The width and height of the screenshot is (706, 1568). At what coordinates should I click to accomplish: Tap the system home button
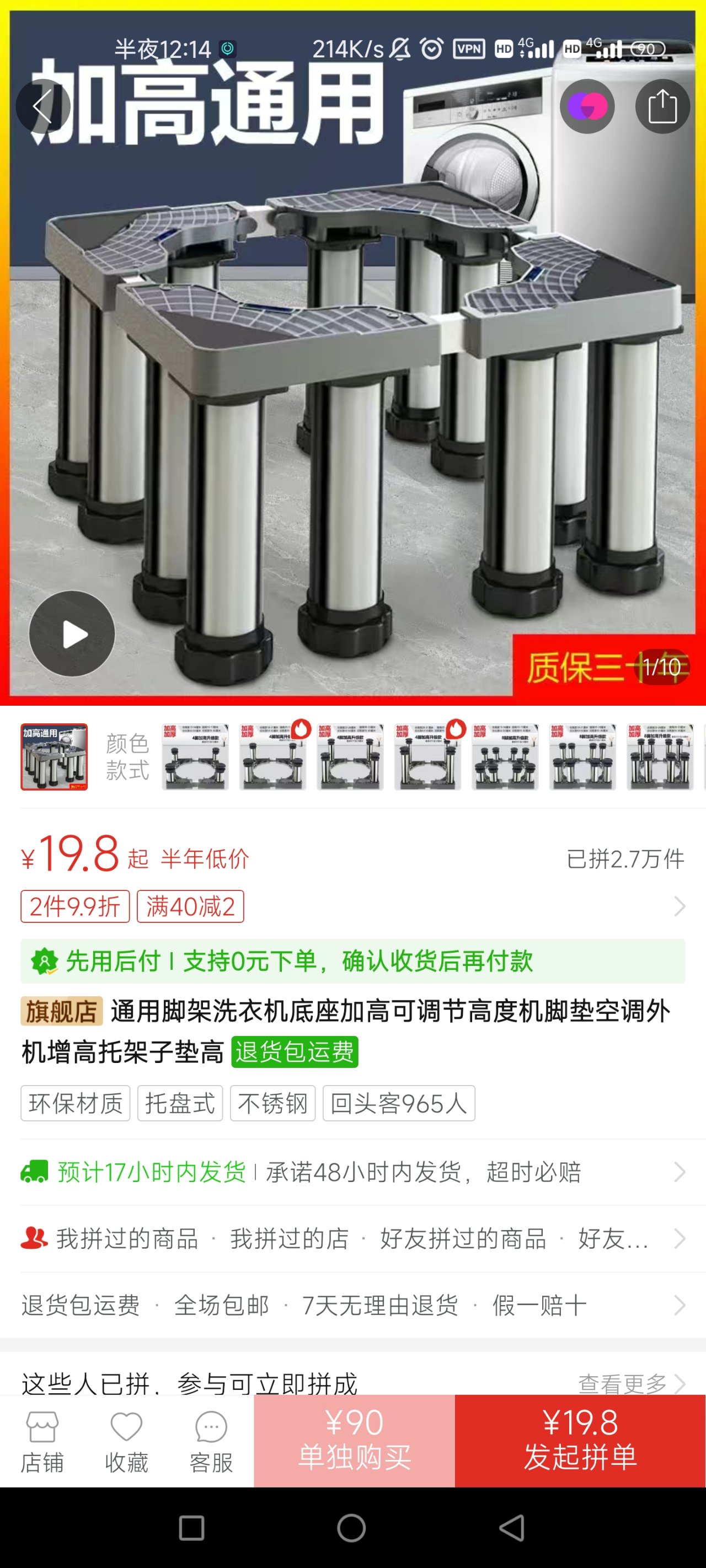351,1528
